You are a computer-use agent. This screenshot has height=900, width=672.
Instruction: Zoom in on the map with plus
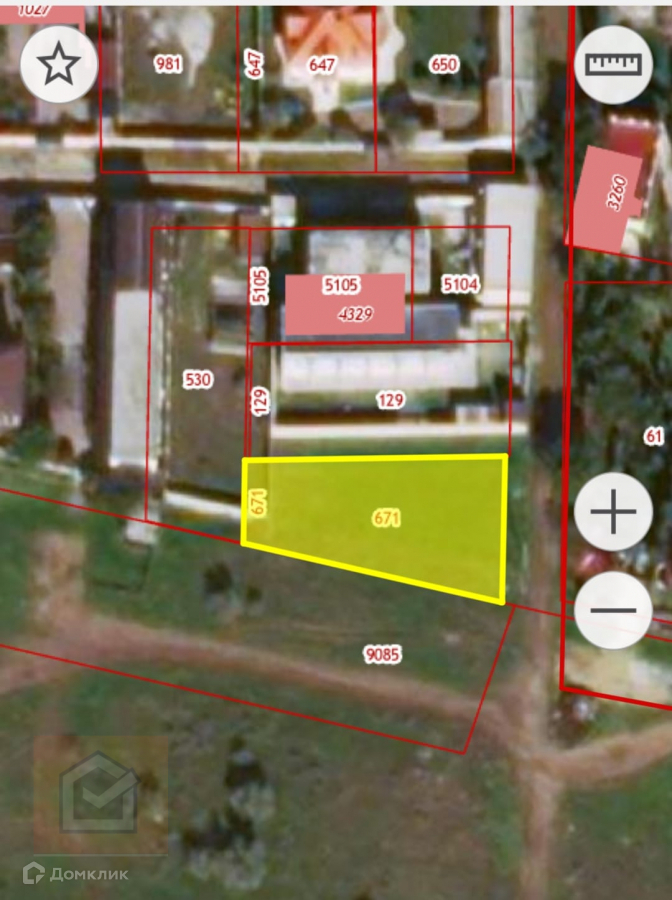point(613,514)
